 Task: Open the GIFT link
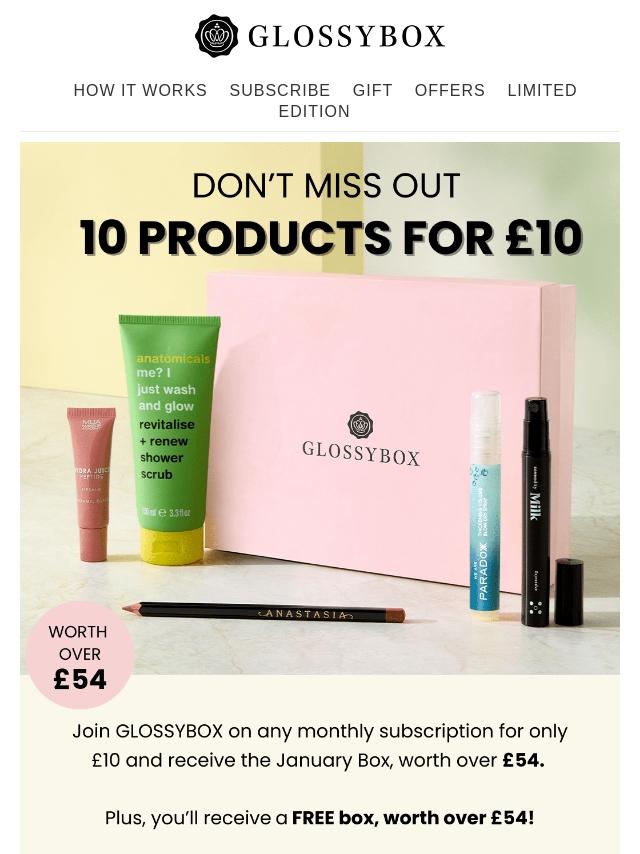coord(372,90)
